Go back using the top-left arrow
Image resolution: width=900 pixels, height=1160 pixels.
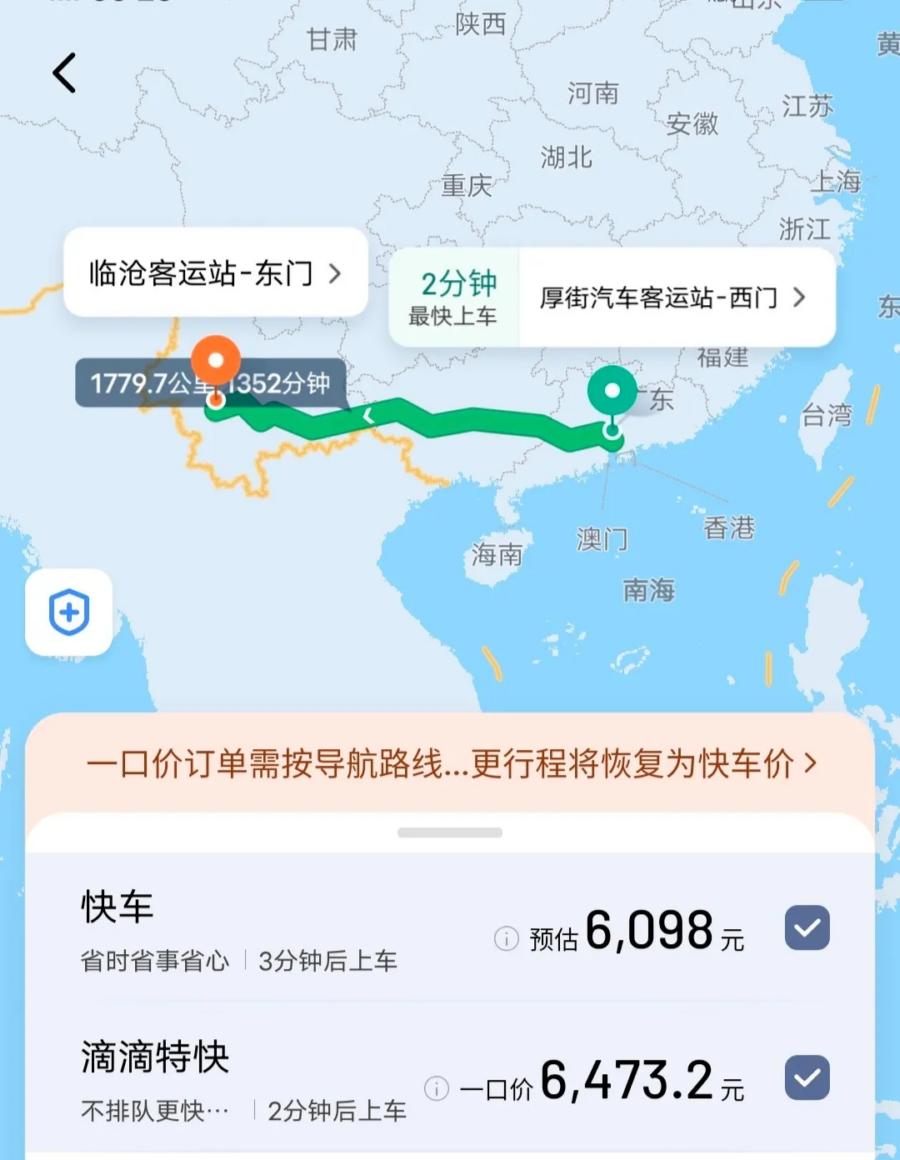[65, 73]
